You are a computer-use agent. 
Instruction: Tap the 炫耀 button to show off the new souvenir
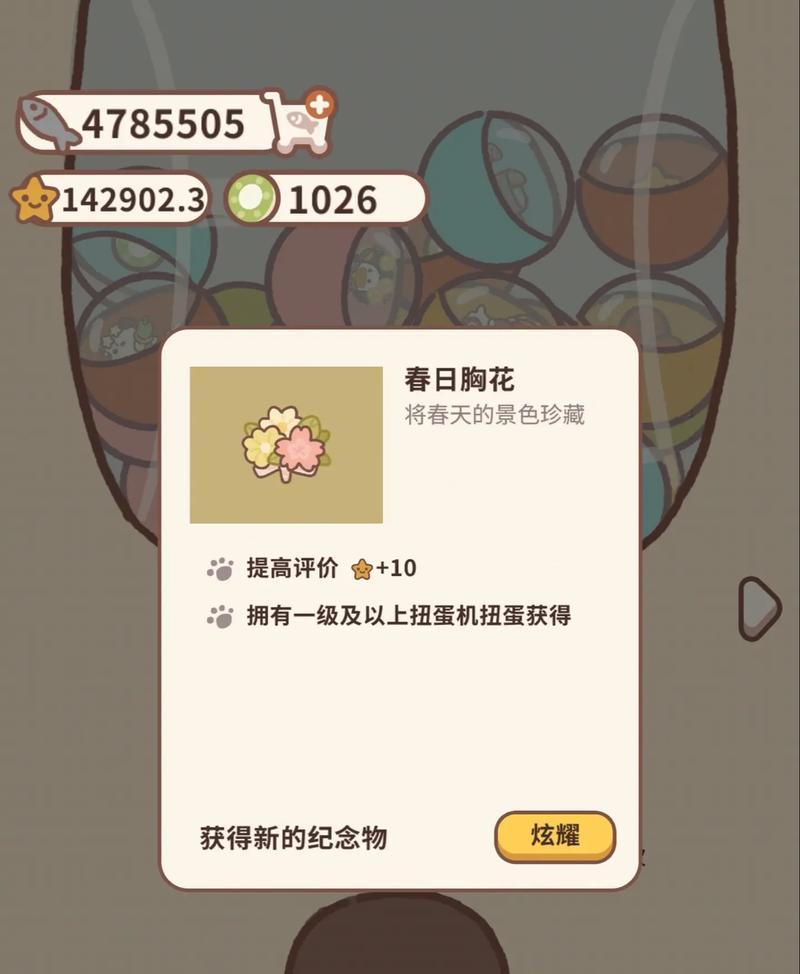click(555, 836)
